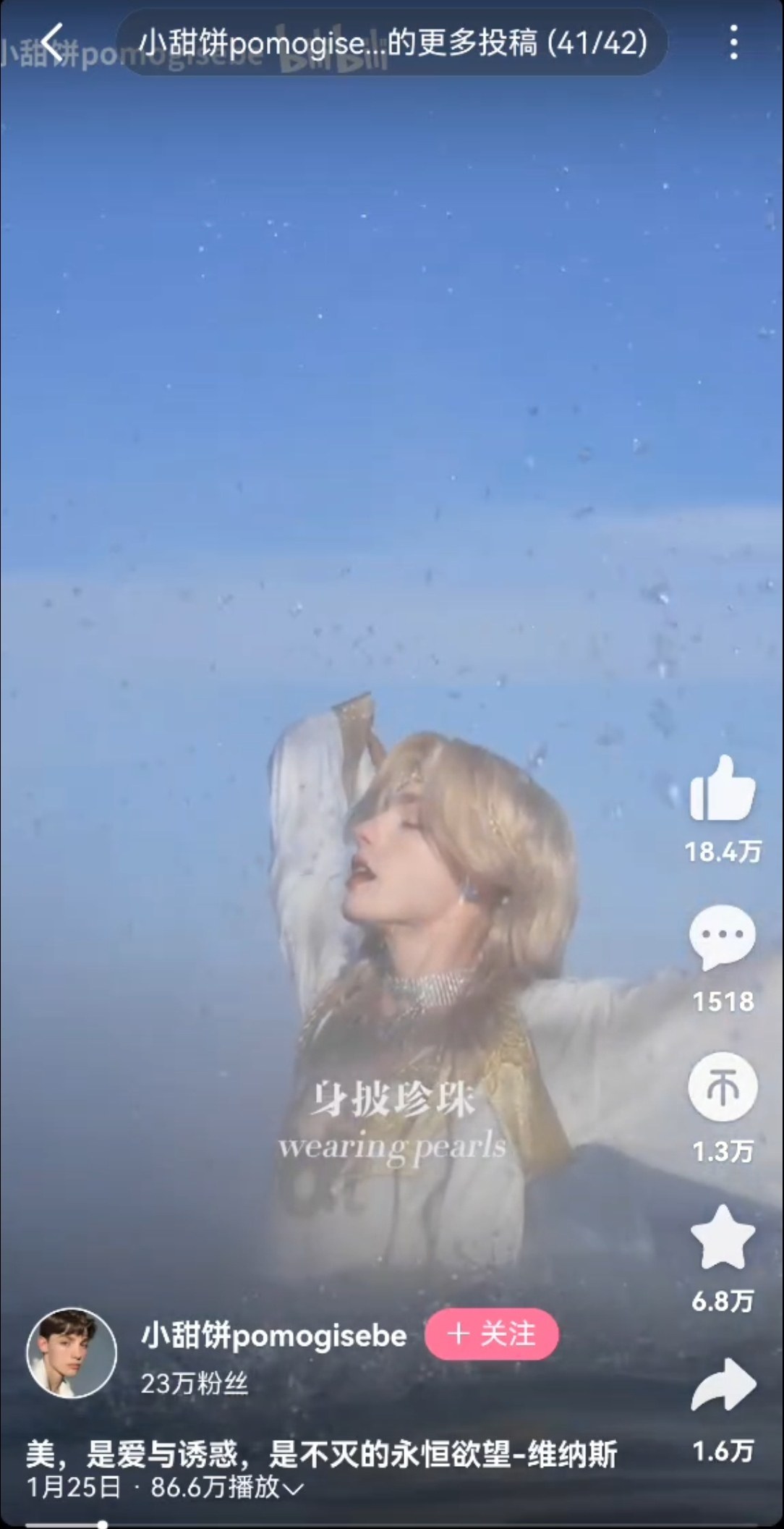Image resolution: width=784 pixels, height=1529 pixels.
Task: Add video to favorites with star
Action: point(723,1238)
